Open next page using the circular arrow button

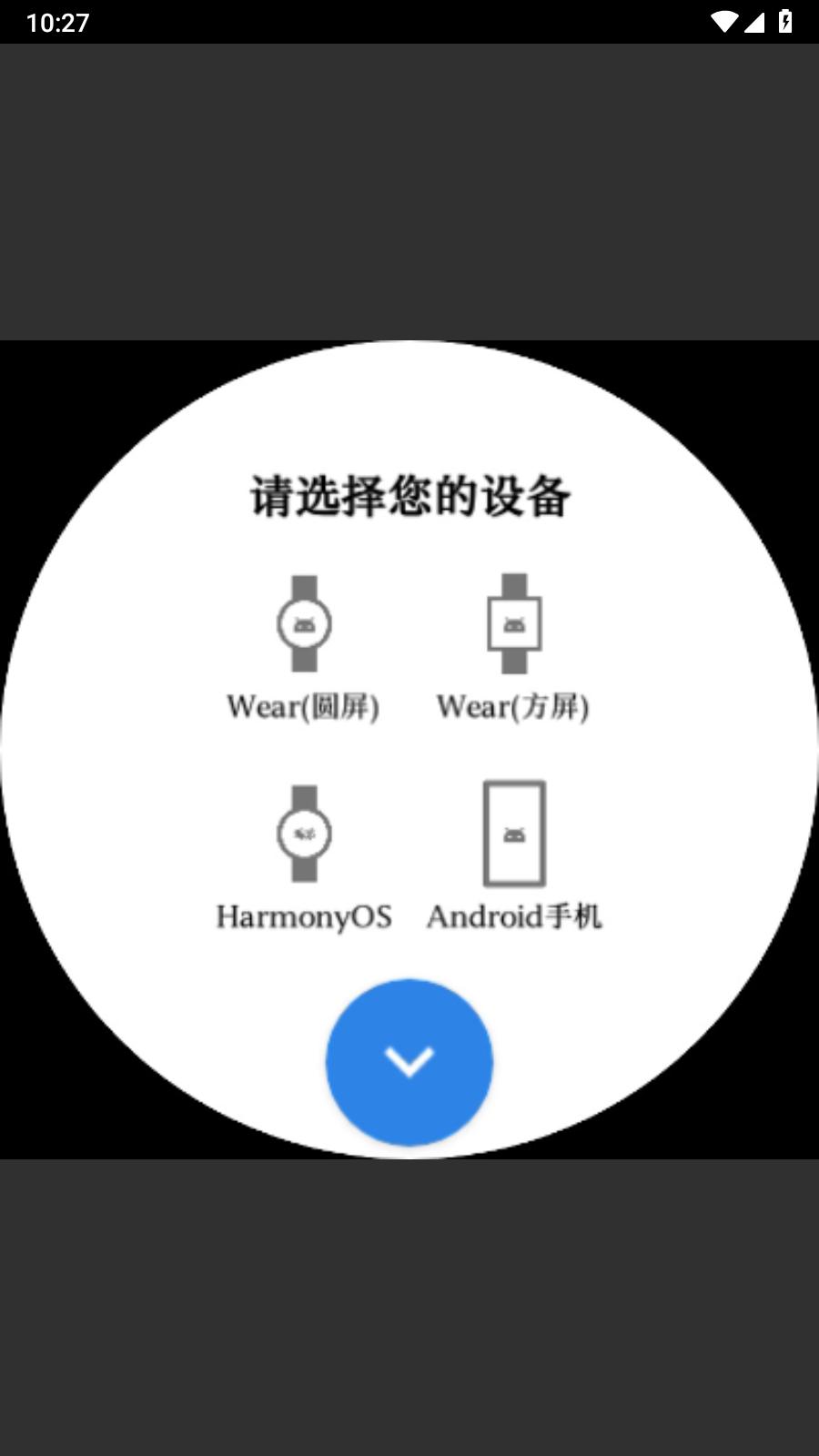409,1060
